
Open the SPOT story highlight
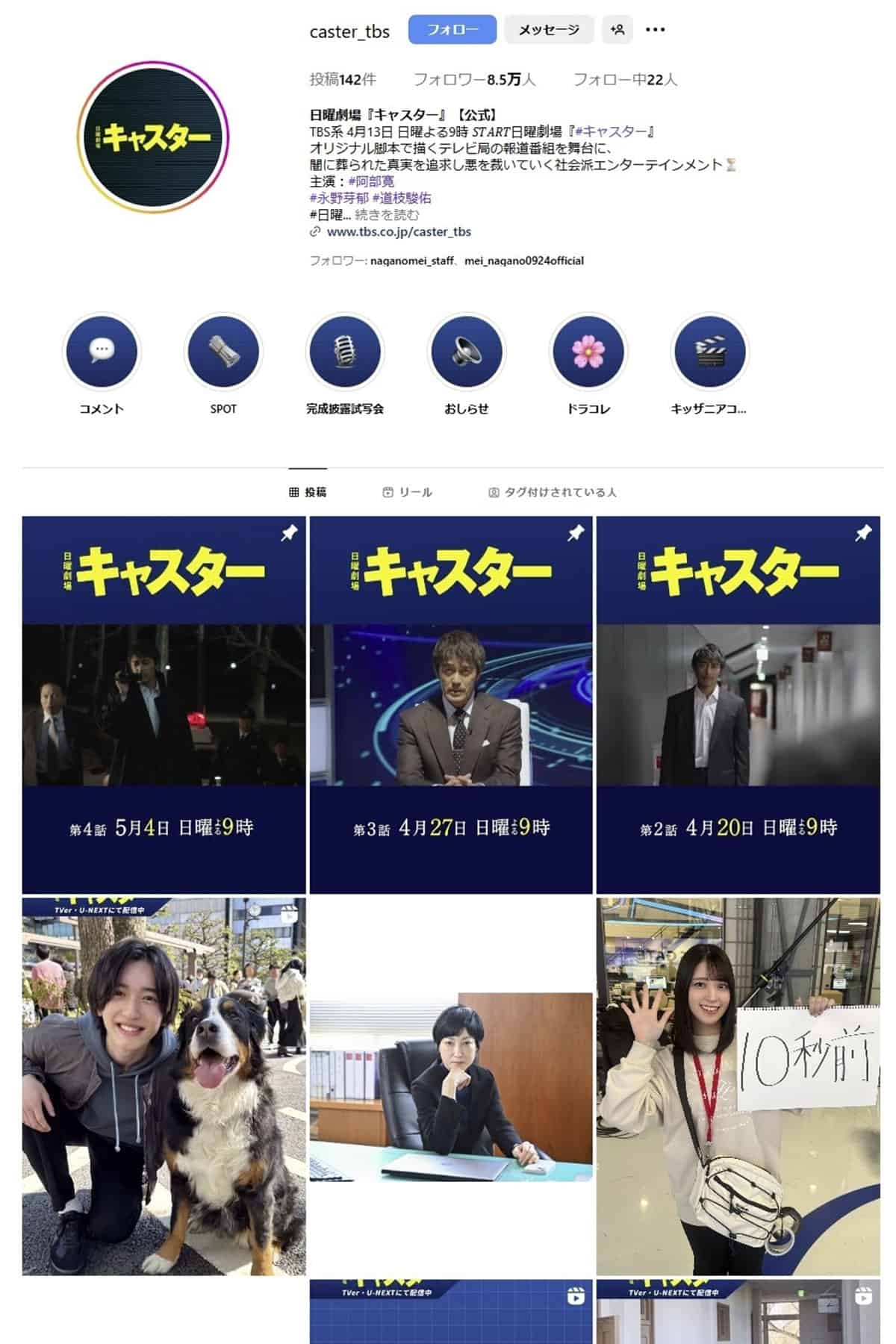coord(223,352)
